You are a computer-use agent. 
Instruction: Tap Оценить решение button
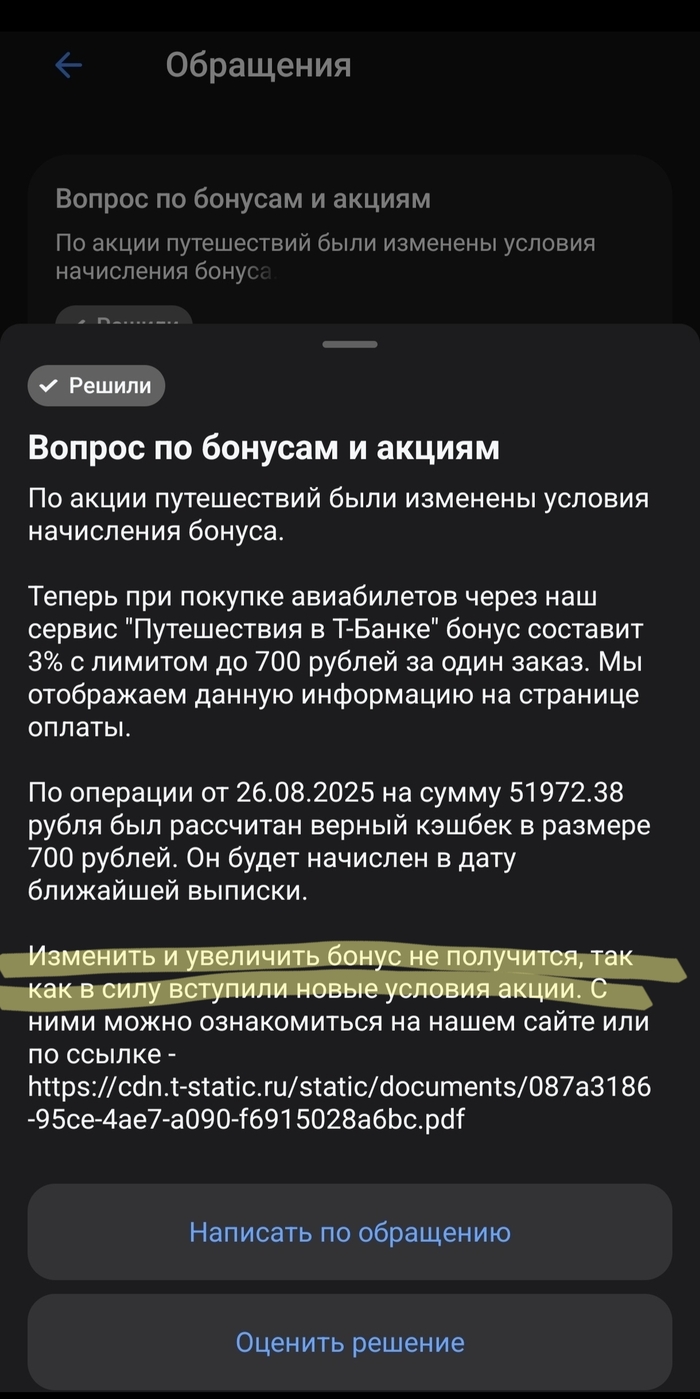coord(349,1342)
